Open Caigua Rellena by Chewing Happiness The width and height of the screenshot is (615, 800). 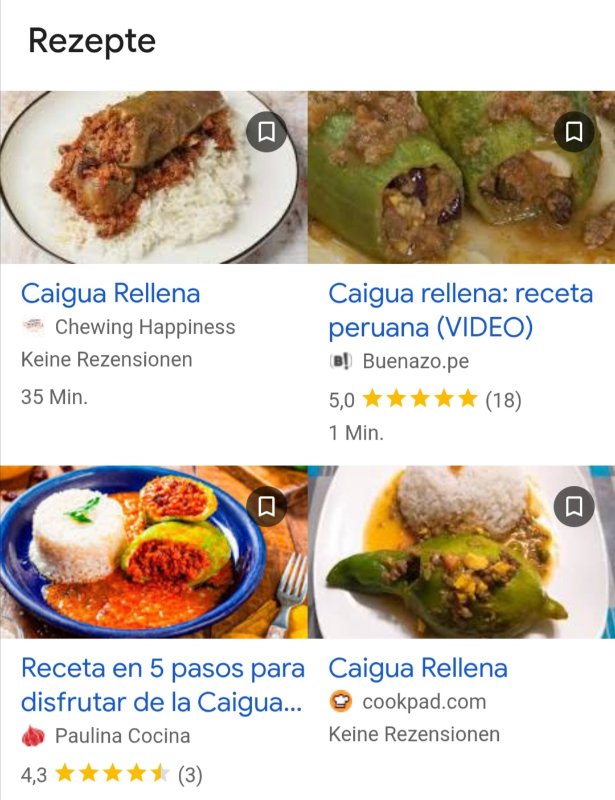click(x=110, y=293)
